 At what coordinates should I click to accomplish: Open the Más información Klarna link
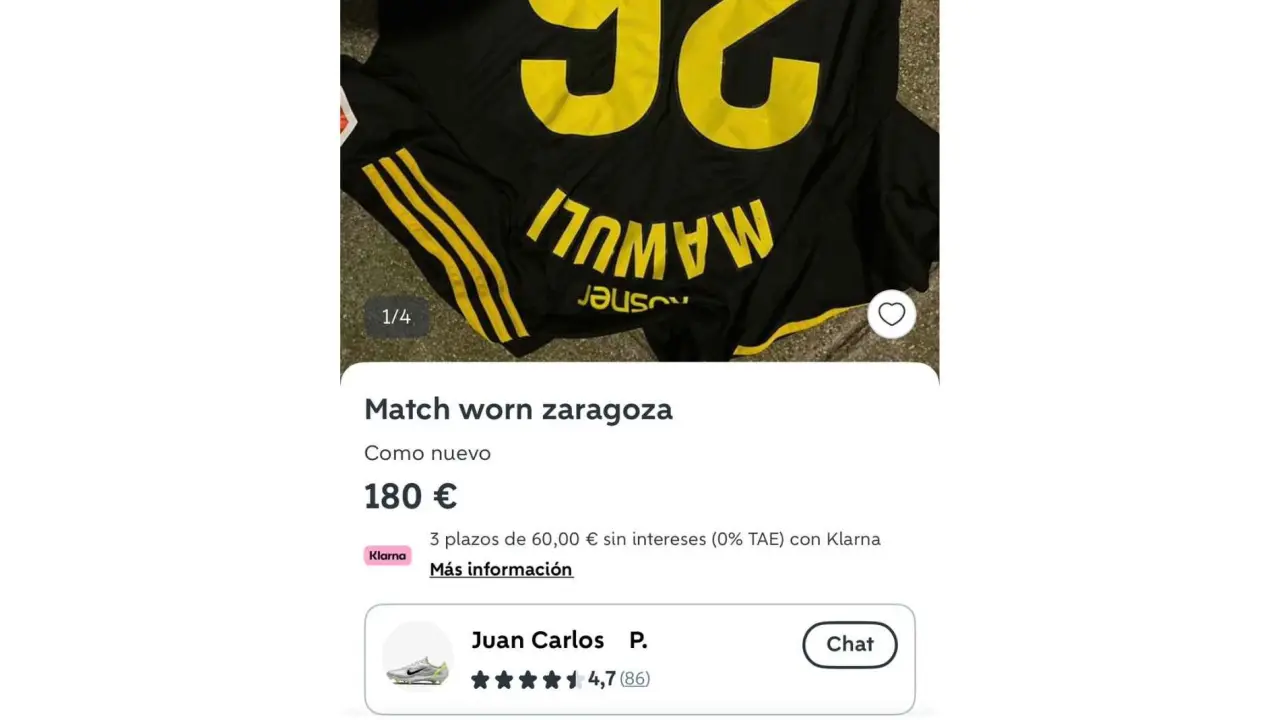[501, 569]
